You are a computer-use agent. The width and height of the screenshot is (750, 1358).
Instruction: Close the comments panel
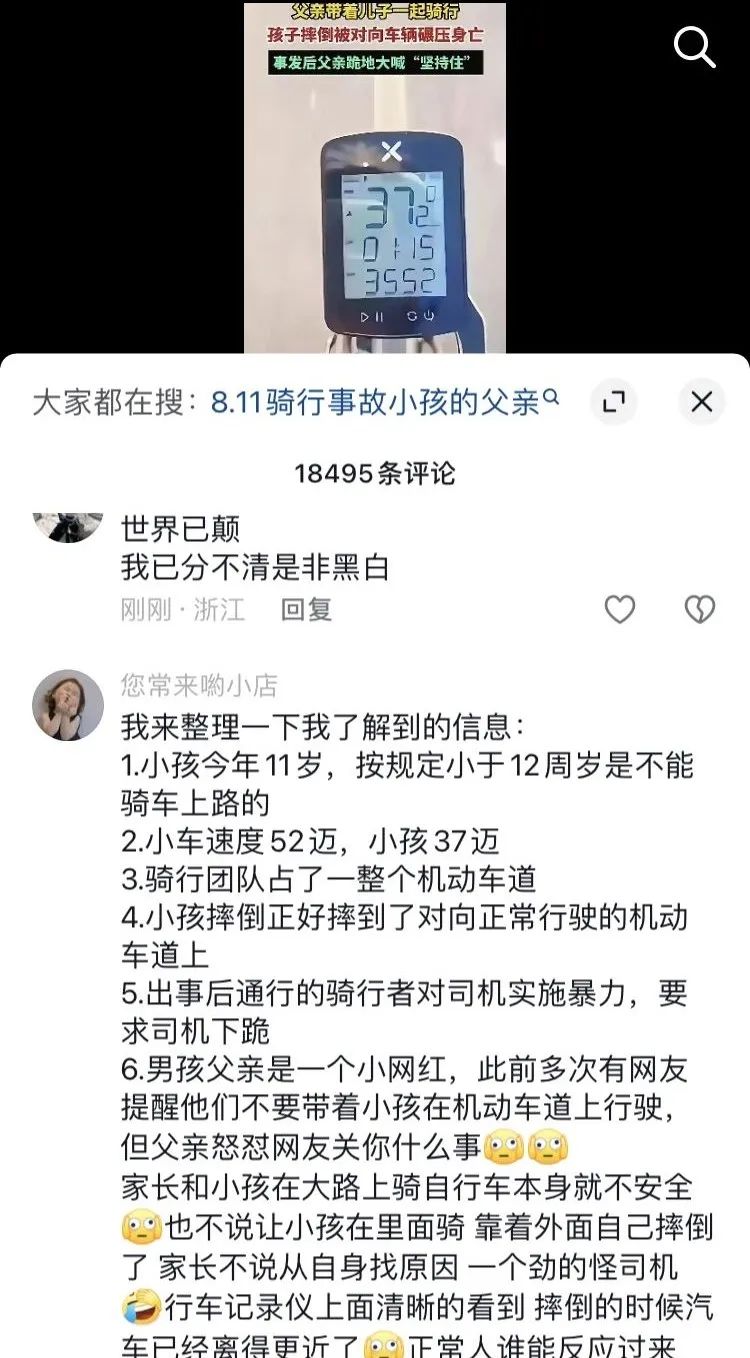tap(702, 402)
